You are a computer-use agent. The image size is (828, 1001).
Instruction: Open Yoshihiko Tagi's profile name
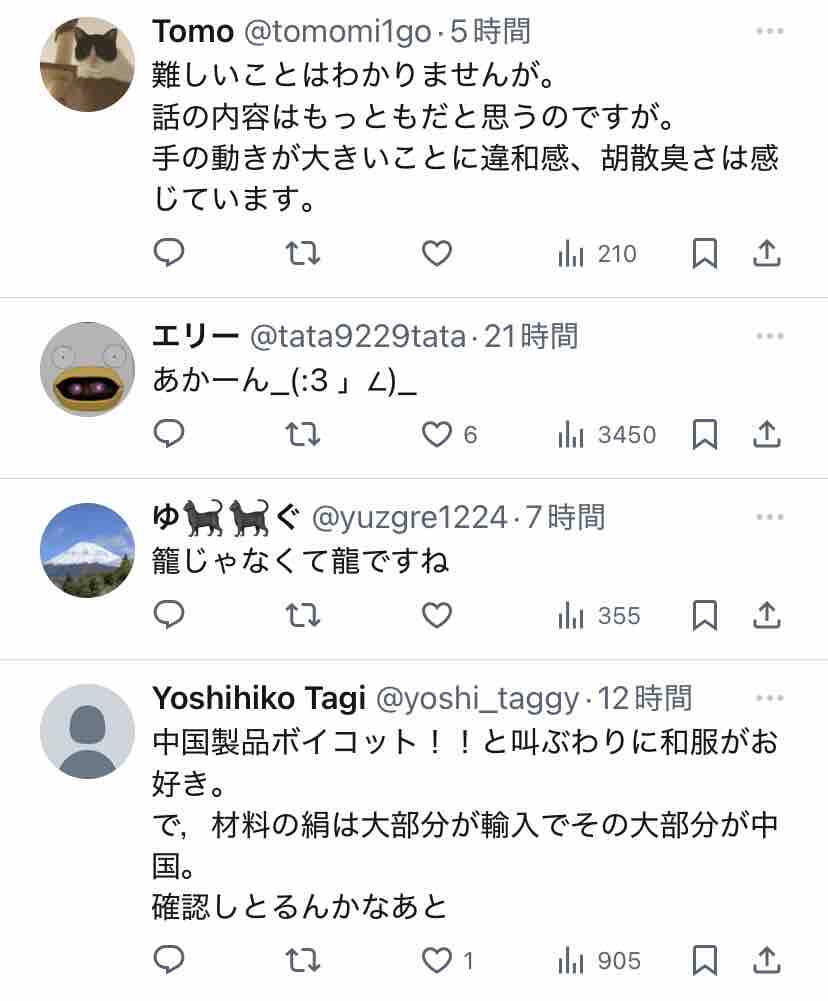(259, 698)
